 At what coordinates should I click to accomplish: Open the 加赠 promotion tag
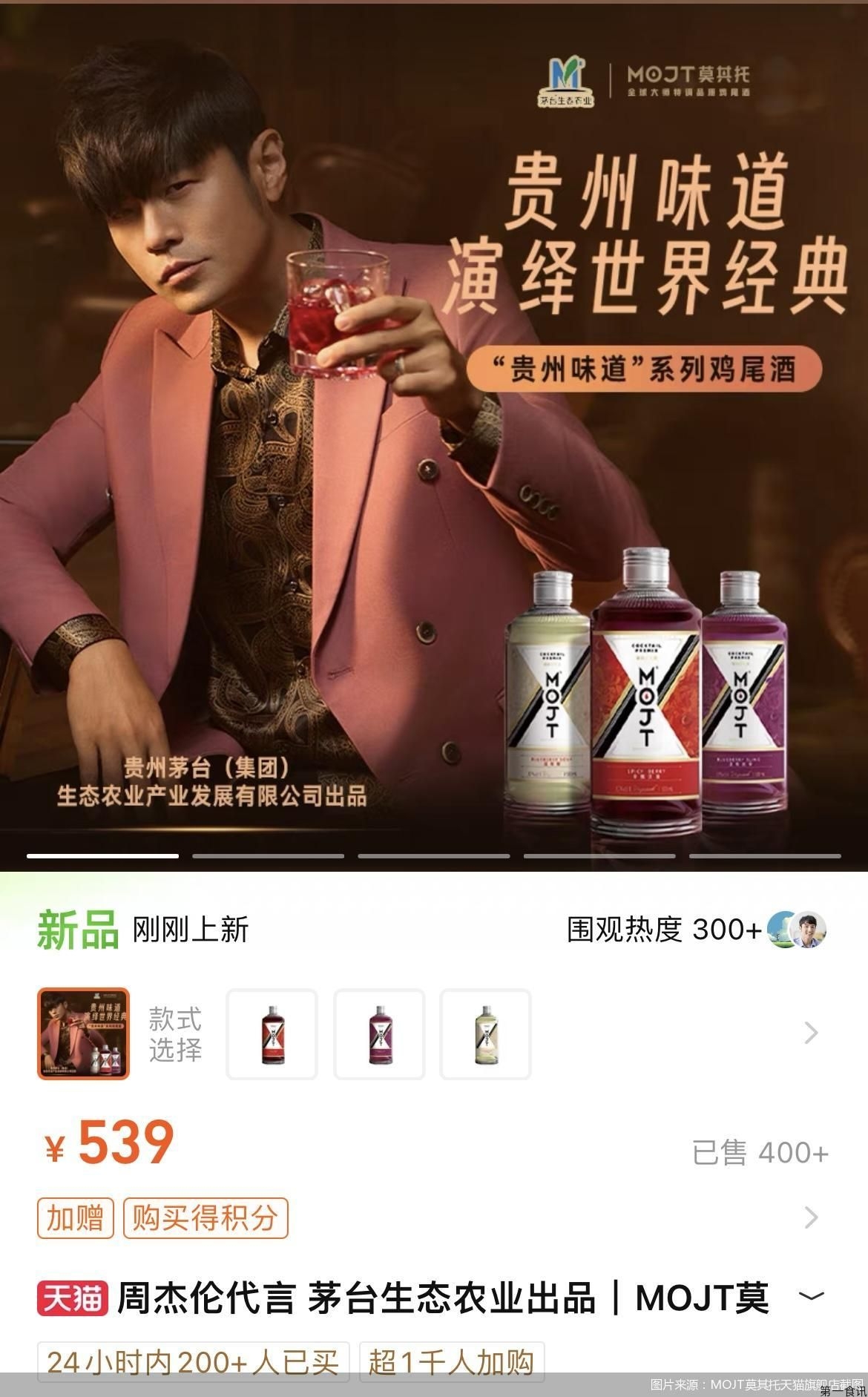click(x=75, y=1218)
